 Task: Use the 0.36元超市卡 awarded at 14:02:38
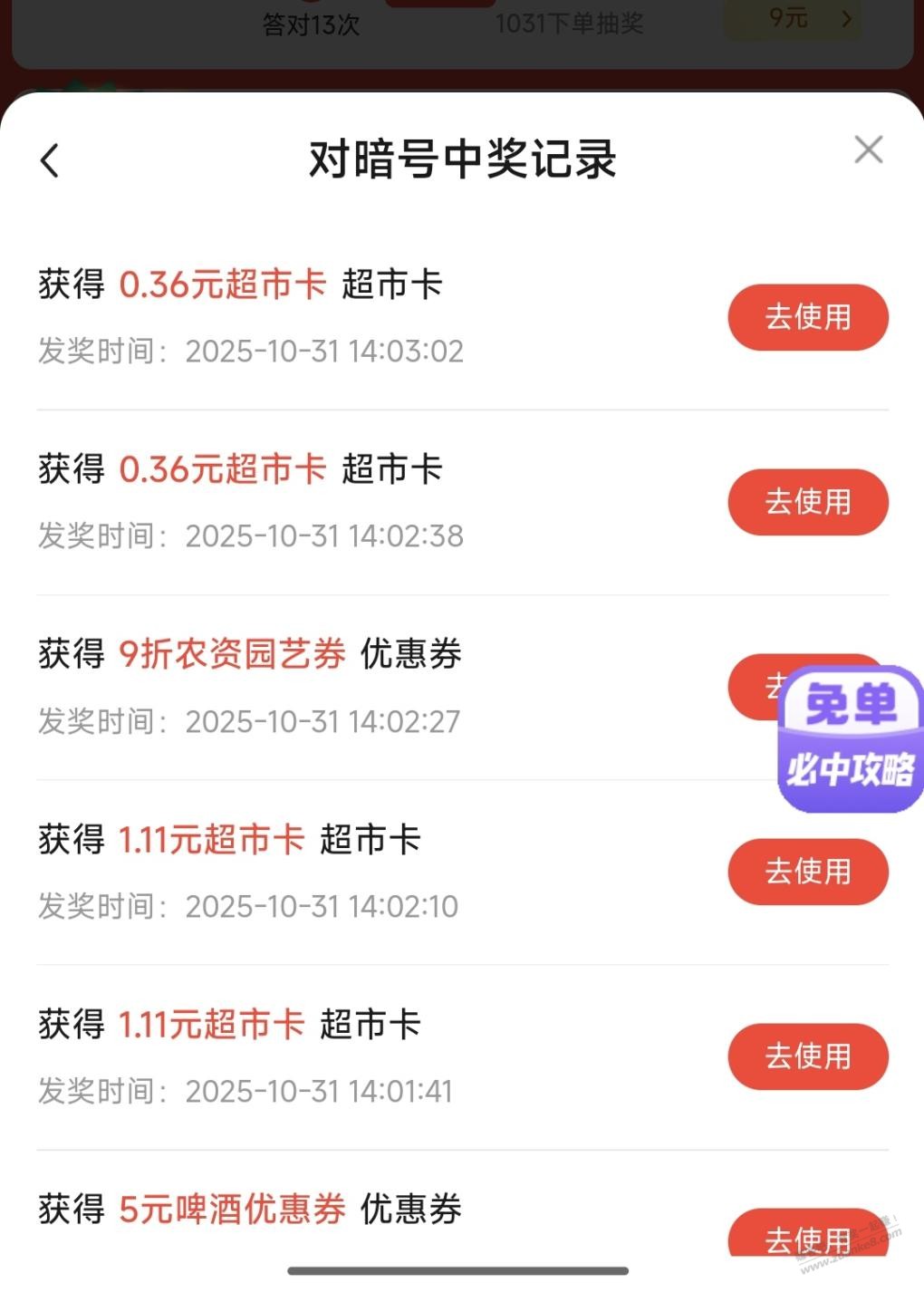[807, 502]
